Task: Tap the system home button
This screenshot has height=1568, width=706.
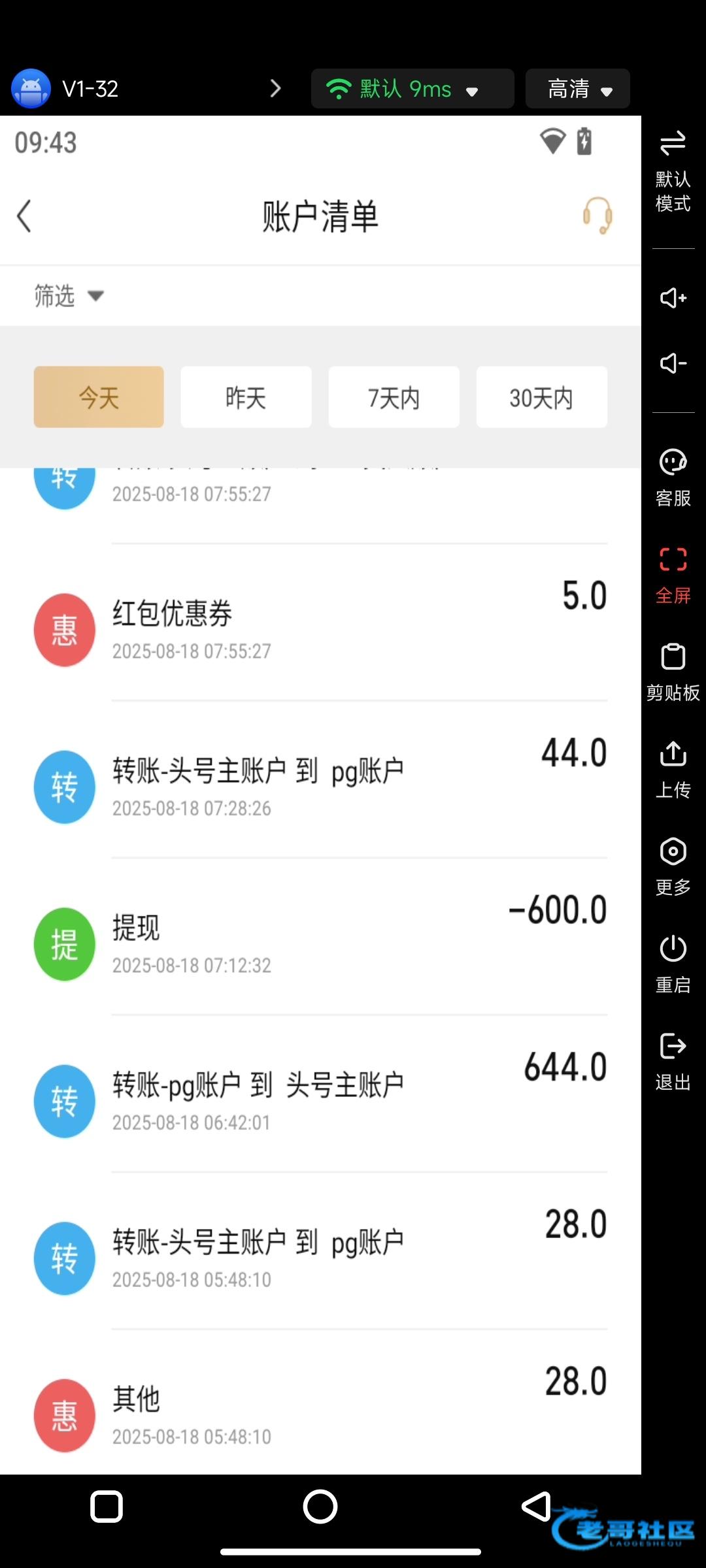Action: point(320,1507)
